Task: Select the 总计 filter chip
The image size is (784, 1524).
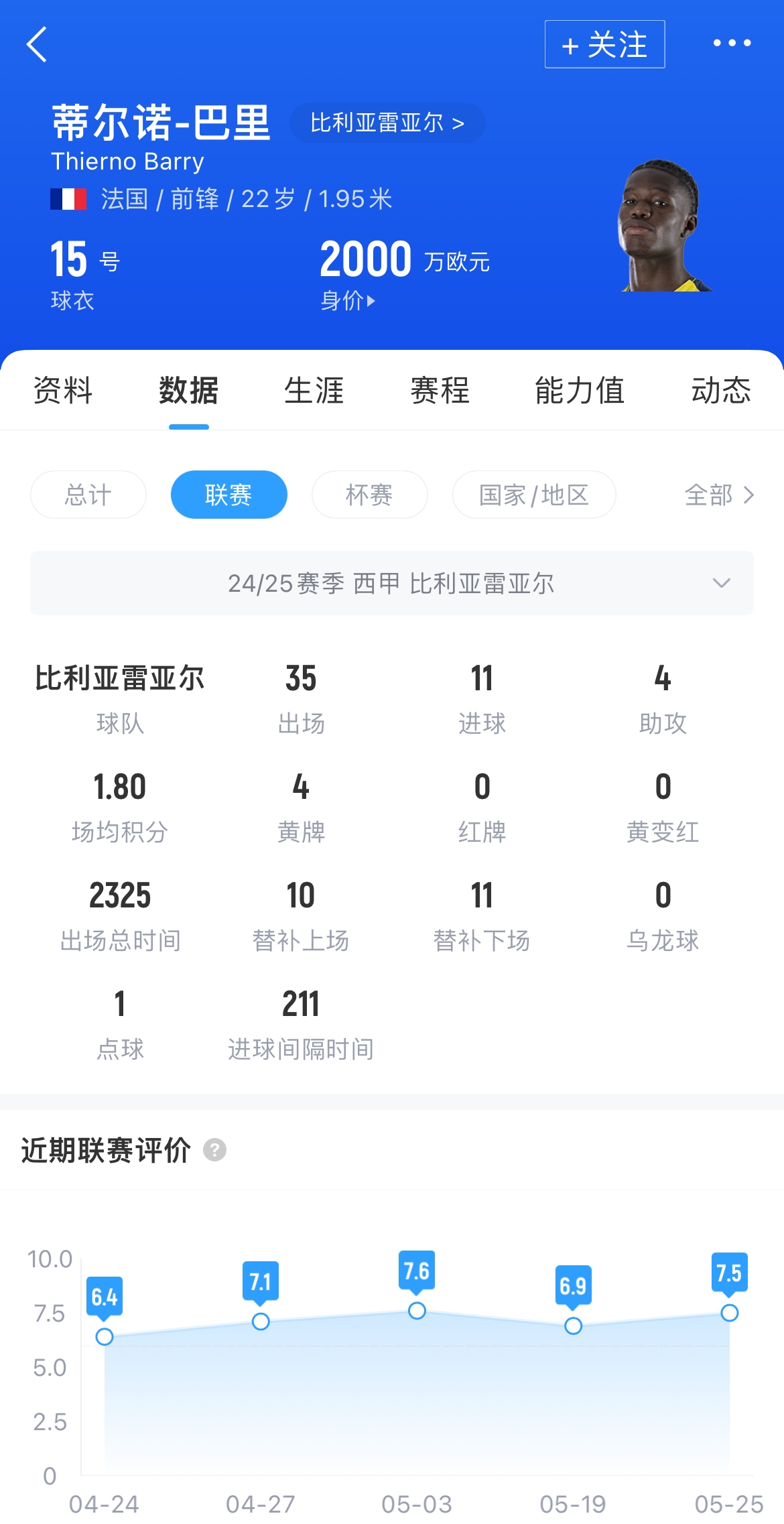Action: coord(88,495)
